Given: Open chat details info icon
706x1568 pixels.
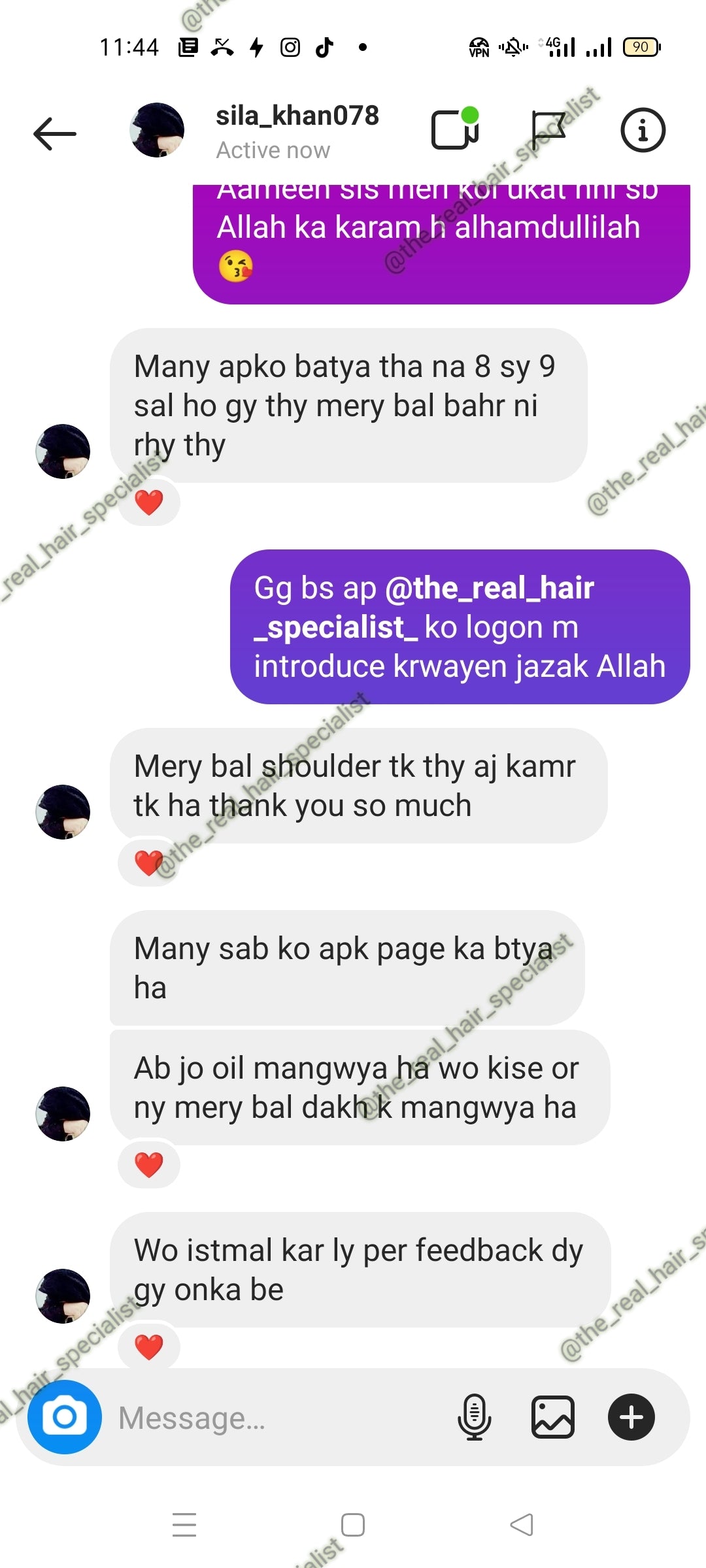Looking at the screenshot, I should [643, 130].
